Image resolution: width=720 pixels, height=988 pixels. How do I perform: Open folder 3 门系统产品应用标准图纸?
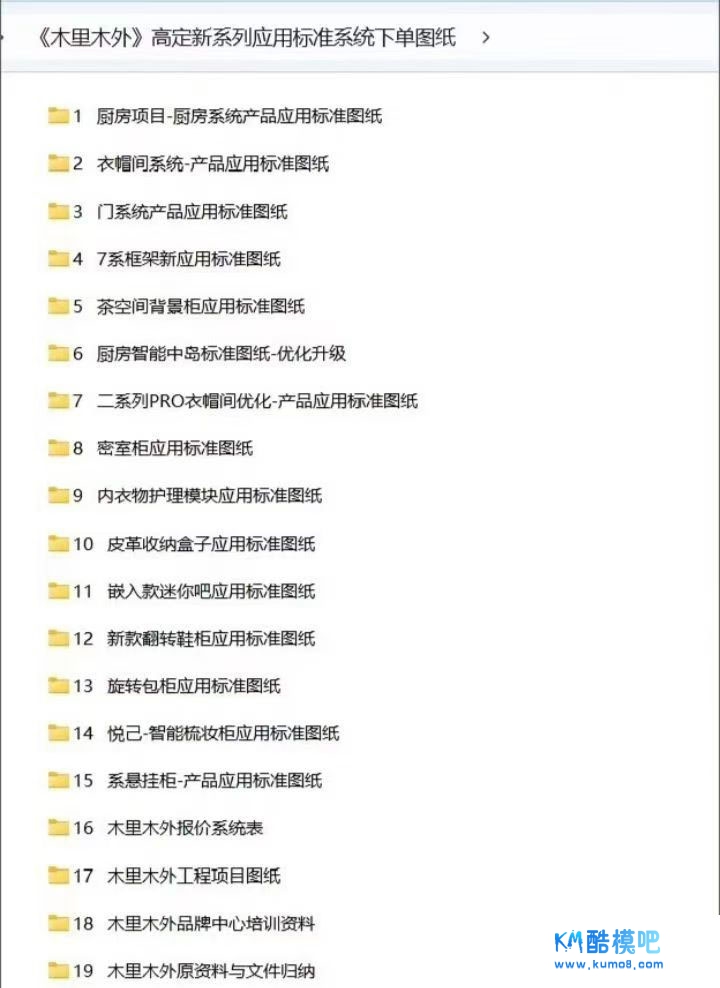pyautogui.click(x=191, y=212)
